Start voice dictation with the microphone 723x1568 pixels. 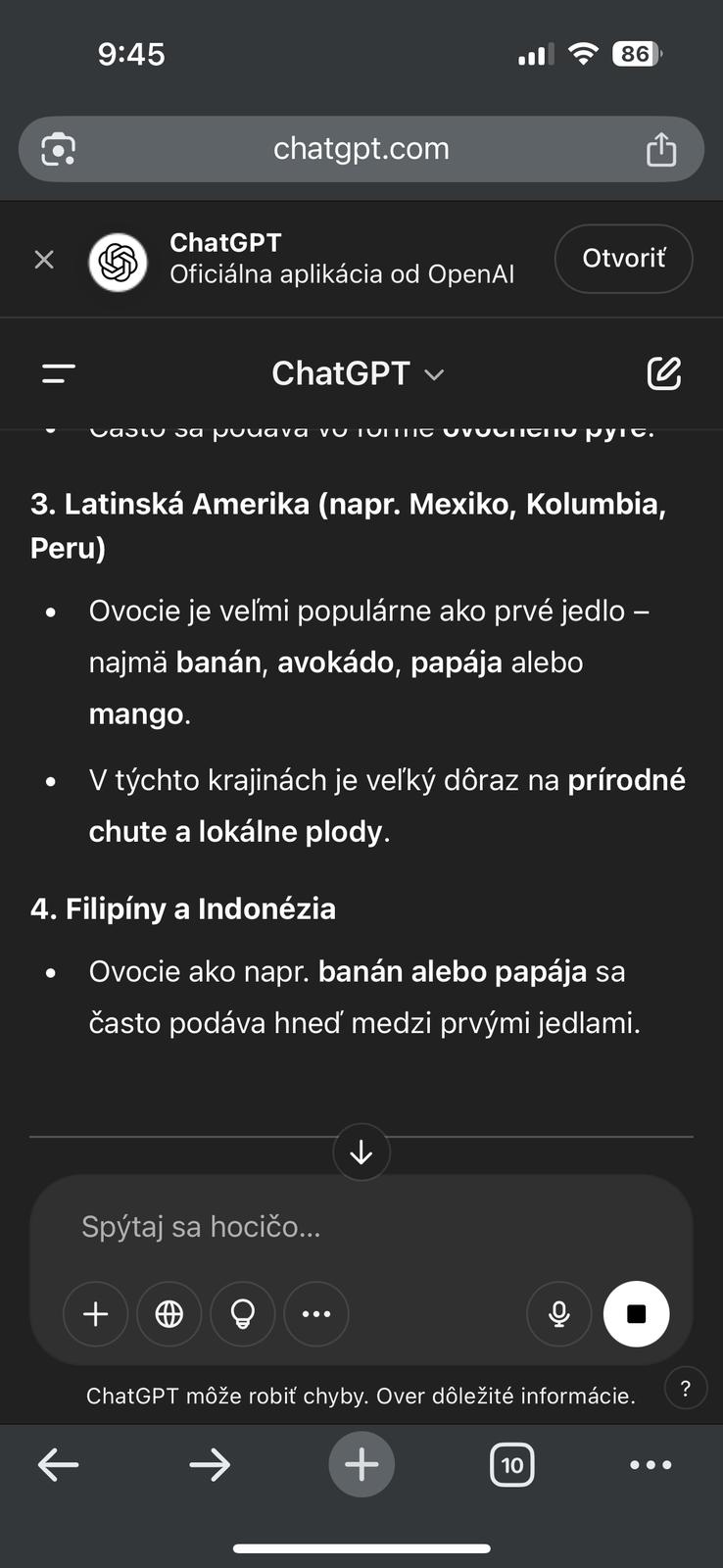click(x=559, y=1314)
